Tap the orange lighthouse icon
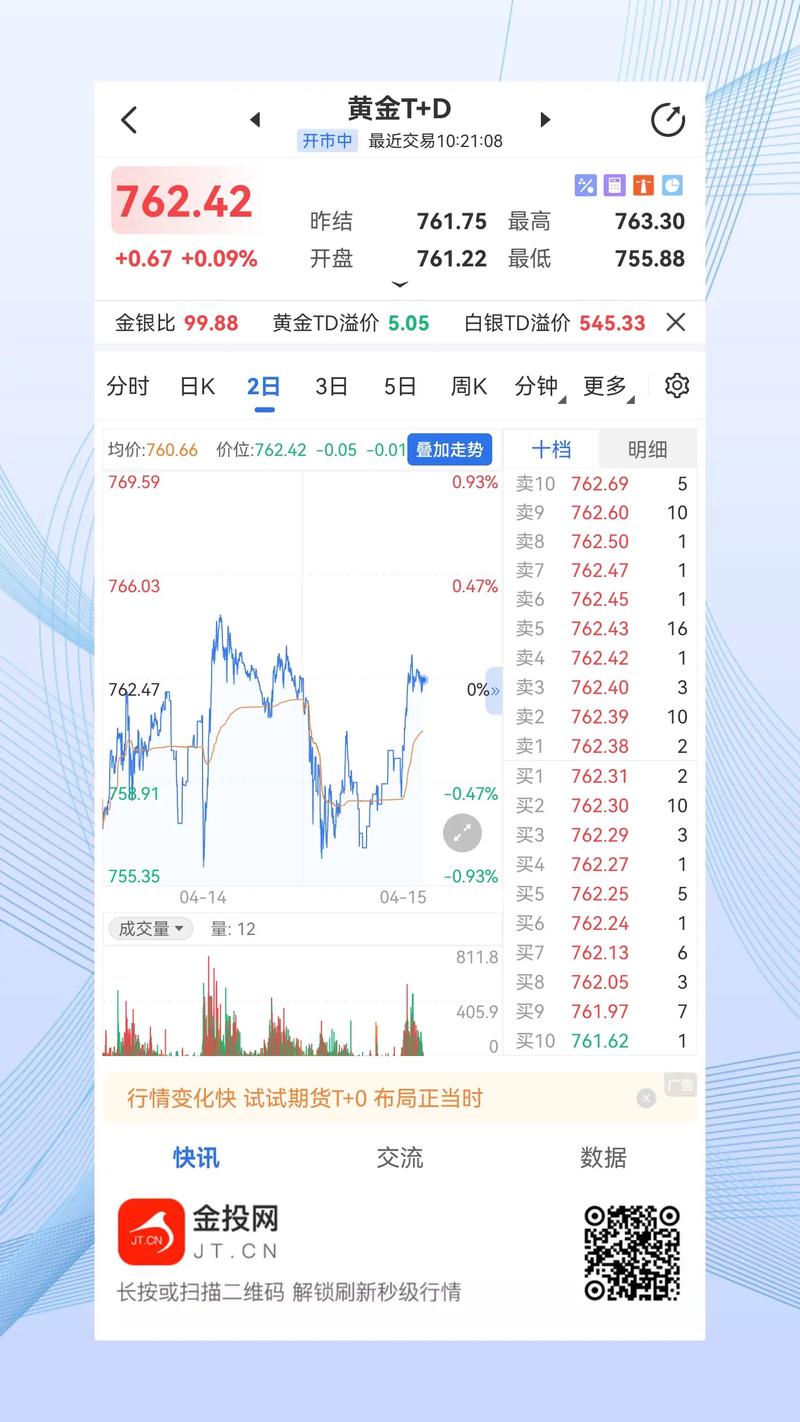800x1422 pixels. (x=644, y=185)
